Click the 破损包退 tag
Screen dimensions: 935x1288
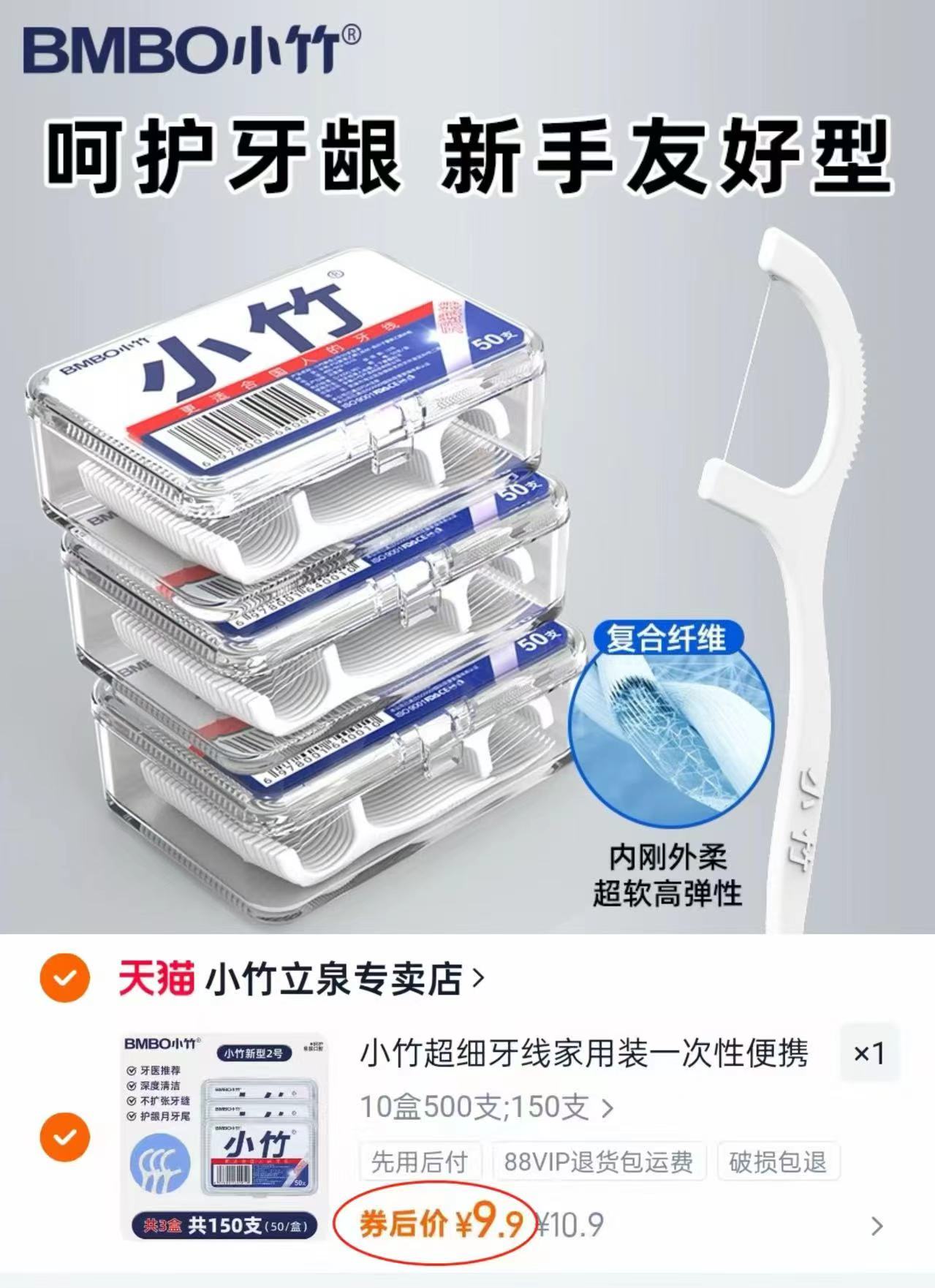(x=777, y=1162)
